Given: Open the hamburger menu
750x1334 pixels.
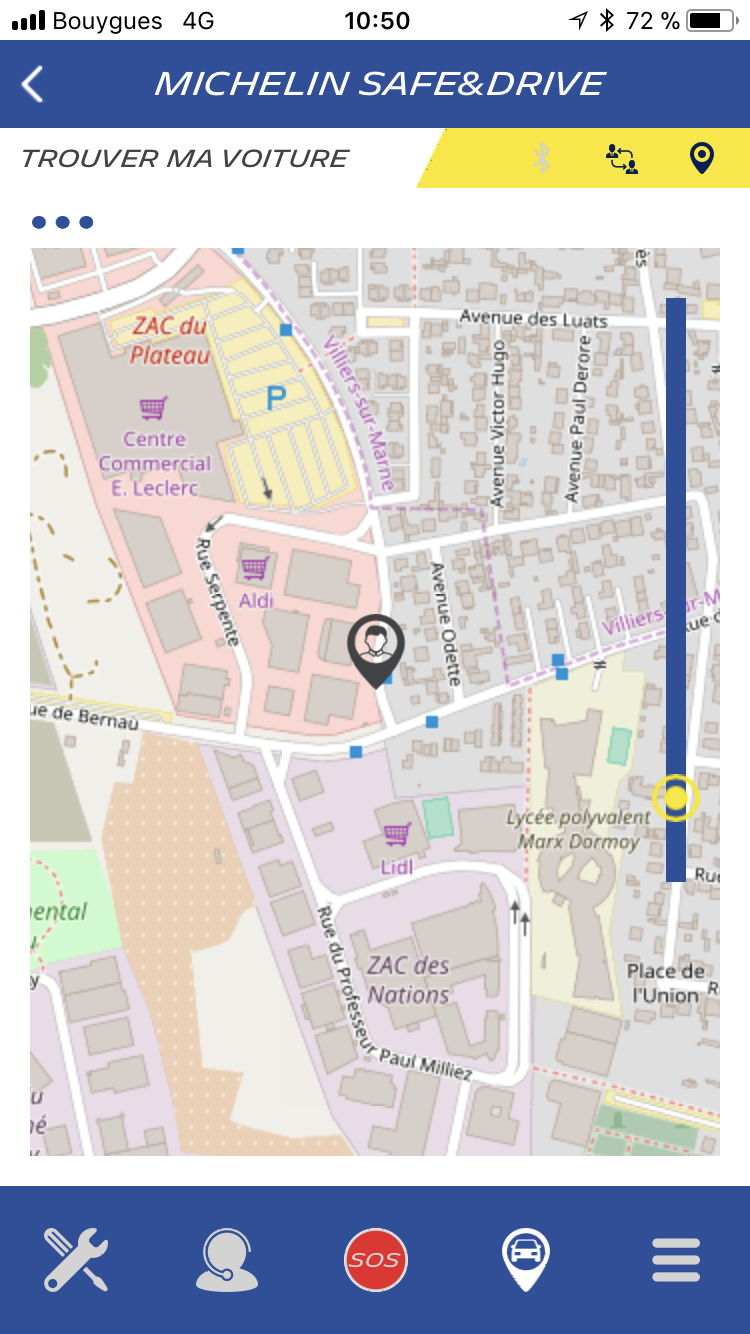Looking at the screenshot, I should pyautogui.click(x=676, y=1260).
